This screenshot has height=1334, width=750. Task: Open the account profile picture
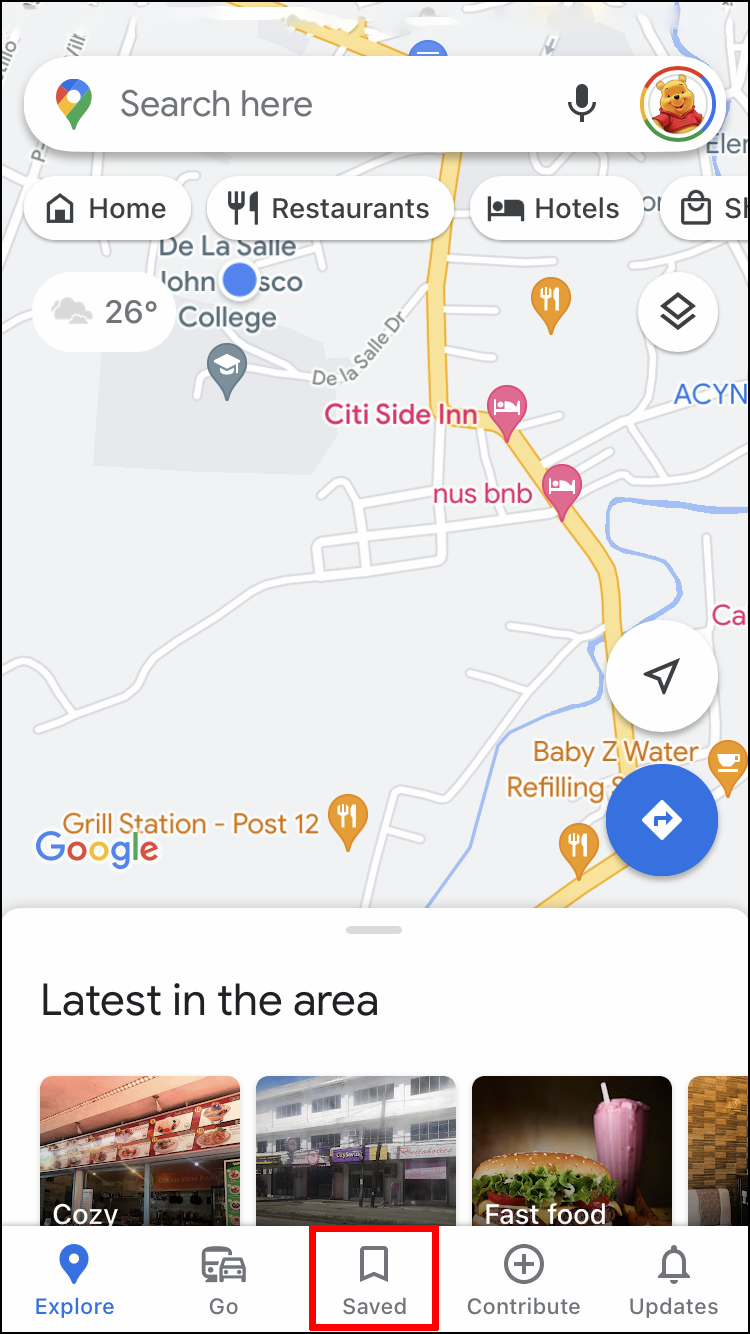coord(677,104)
